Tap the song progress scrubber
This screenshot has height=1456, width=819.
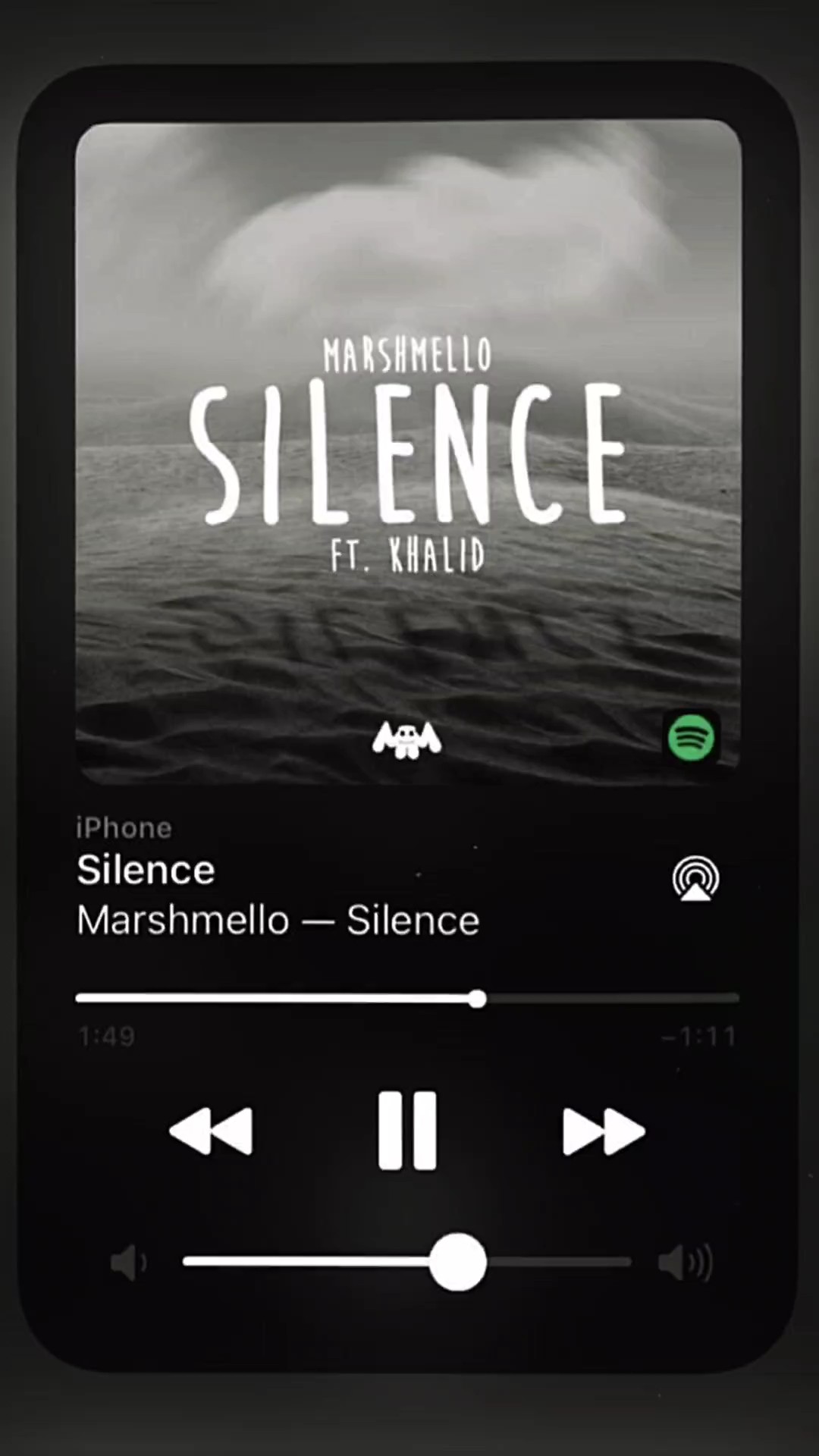point(407,998)
